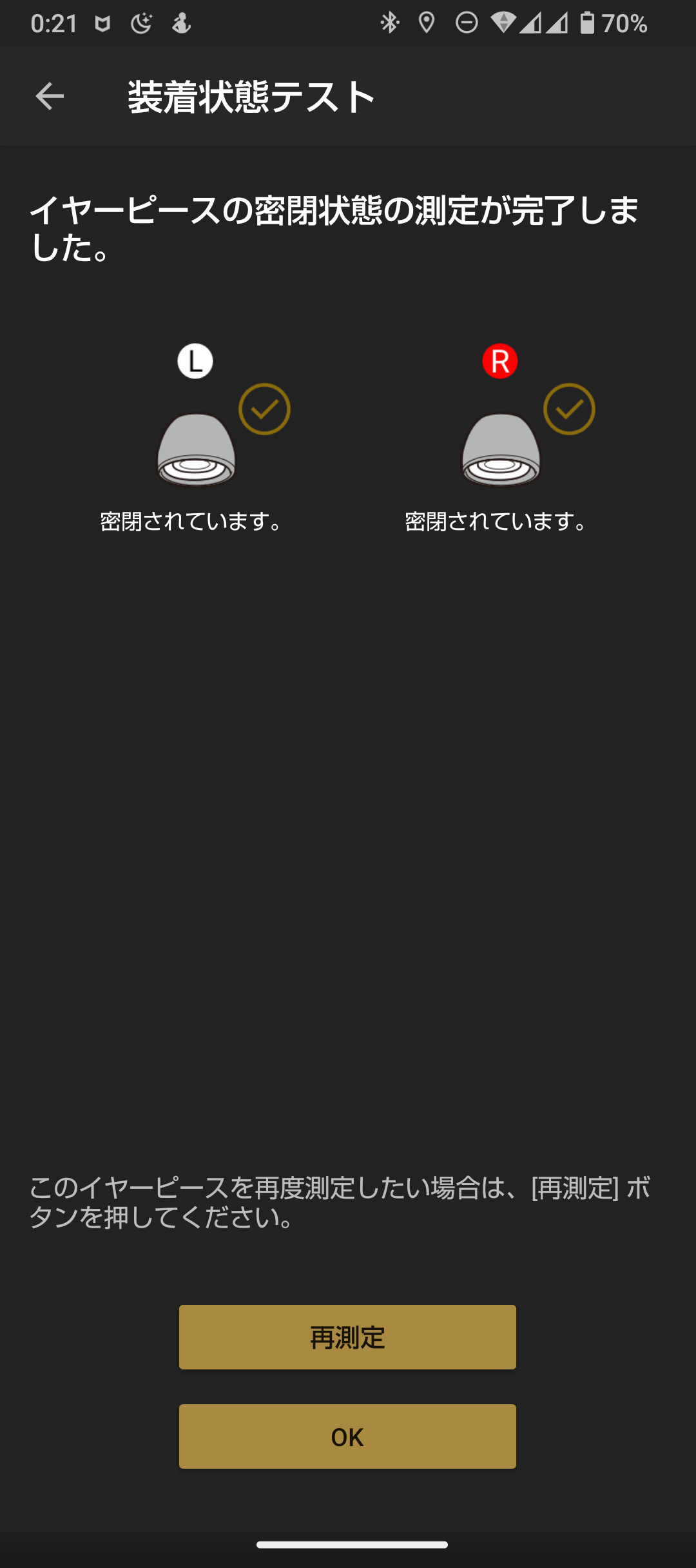Go back with the arrow icon
This screenshot has width=696, height=1568.
pyautogui.click(x=50, y=97)
